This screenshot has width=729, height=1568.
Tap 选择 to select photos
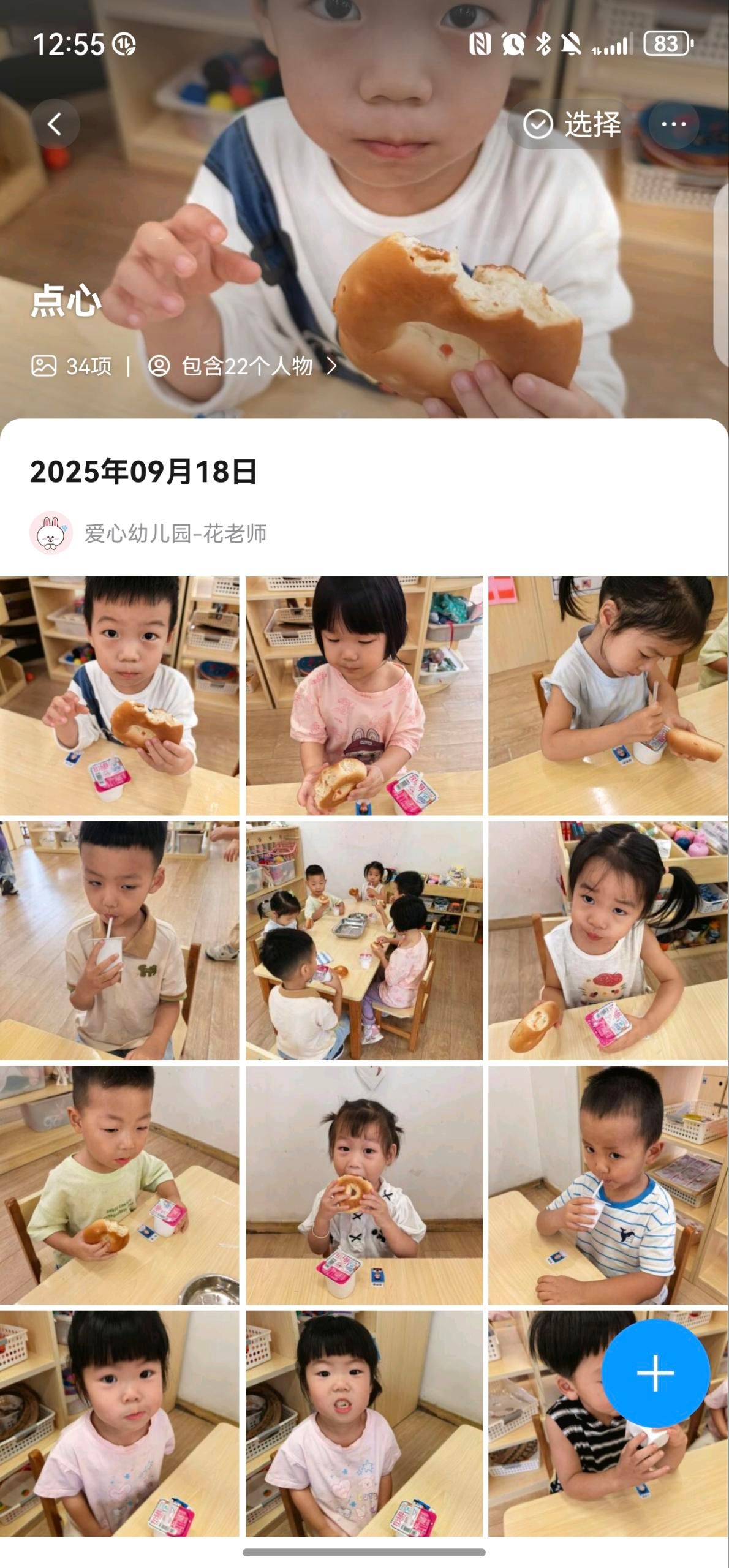click(x=572, y=124)
